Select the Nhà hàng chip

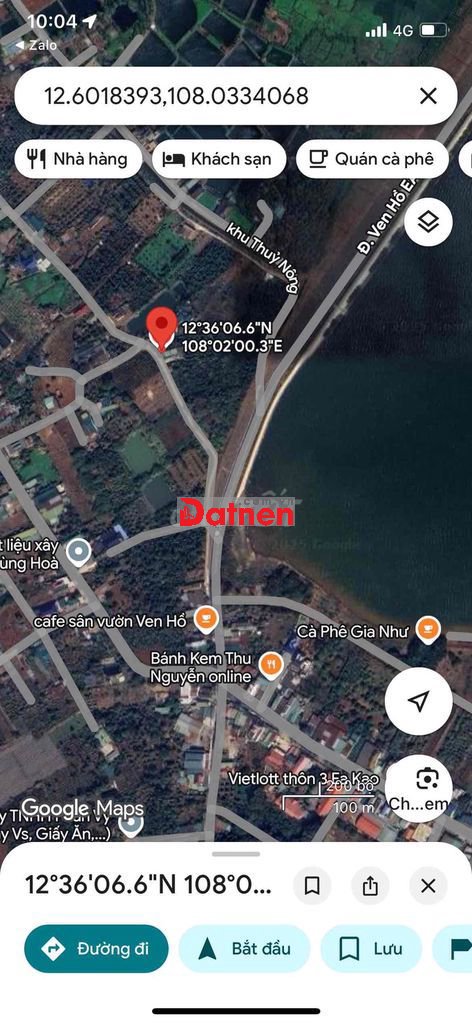click(x=78, y=159)
